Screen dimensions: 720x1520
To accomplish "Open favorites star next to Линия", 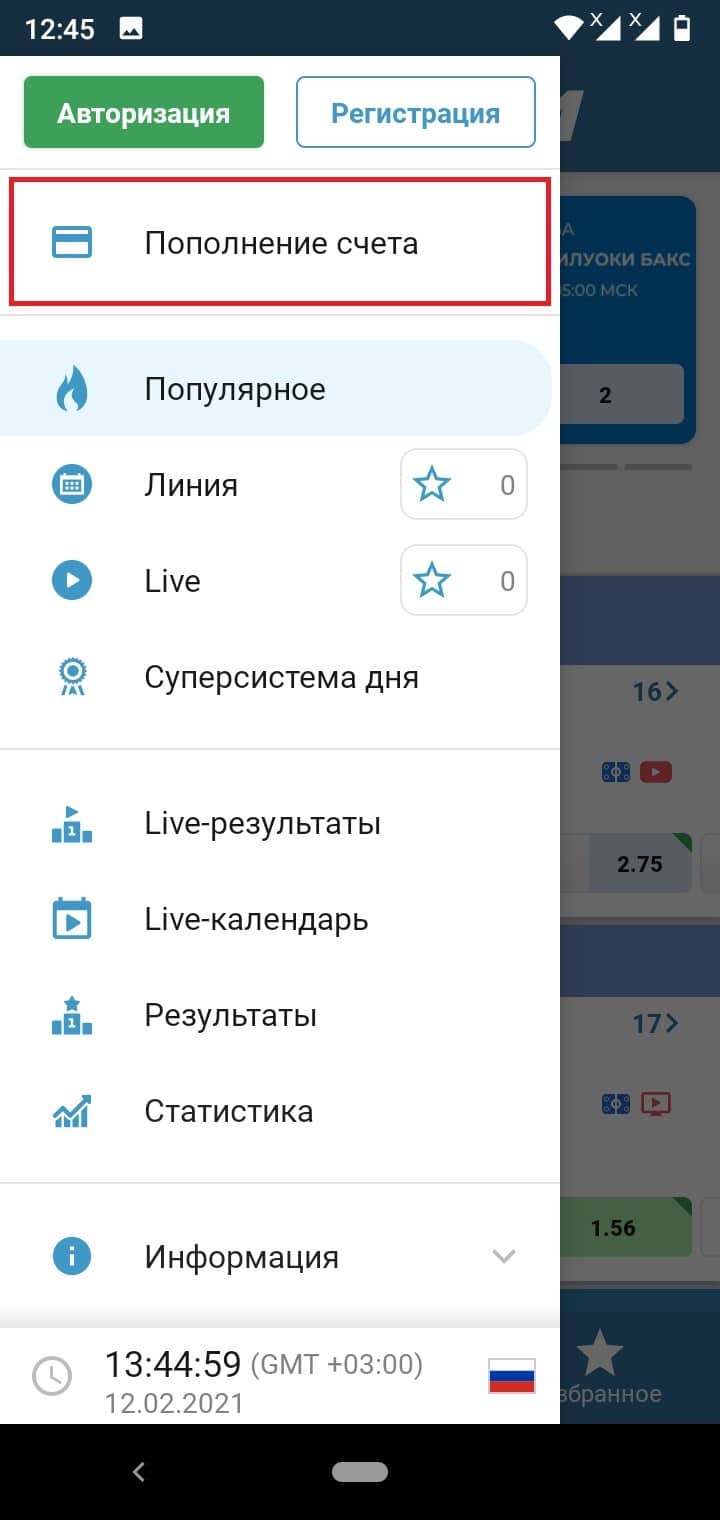I will 464,485.
